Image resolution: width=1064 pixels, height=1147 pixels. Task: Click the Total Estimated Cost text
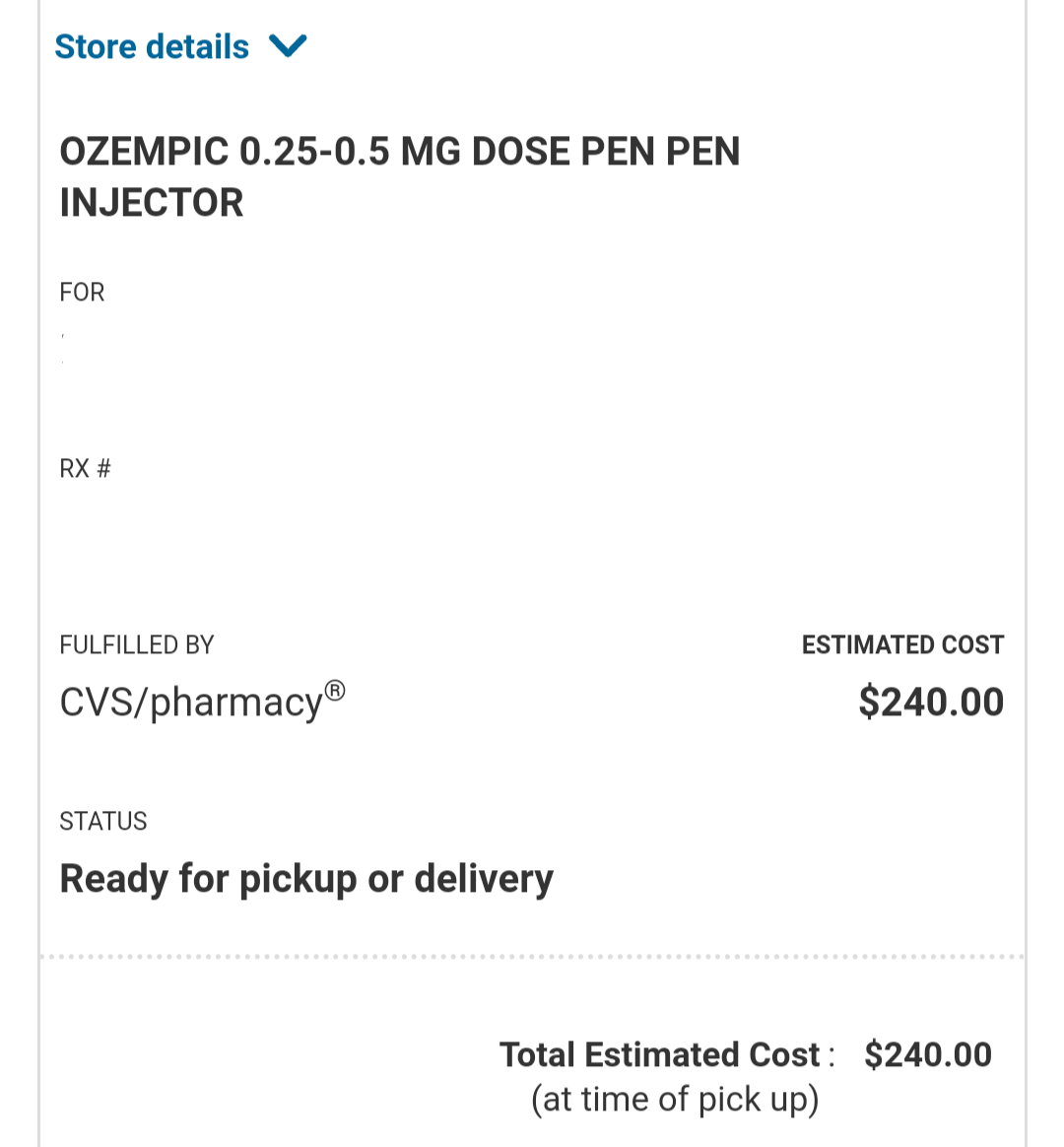tap(660, 1053)
